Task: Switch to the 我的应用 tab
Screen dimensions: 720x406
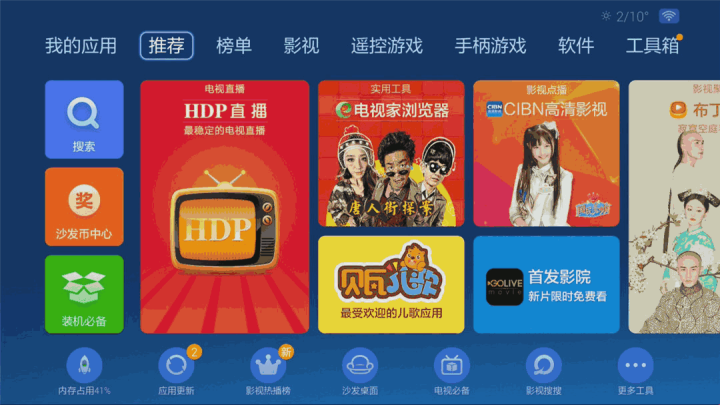Action: (81, 46)
